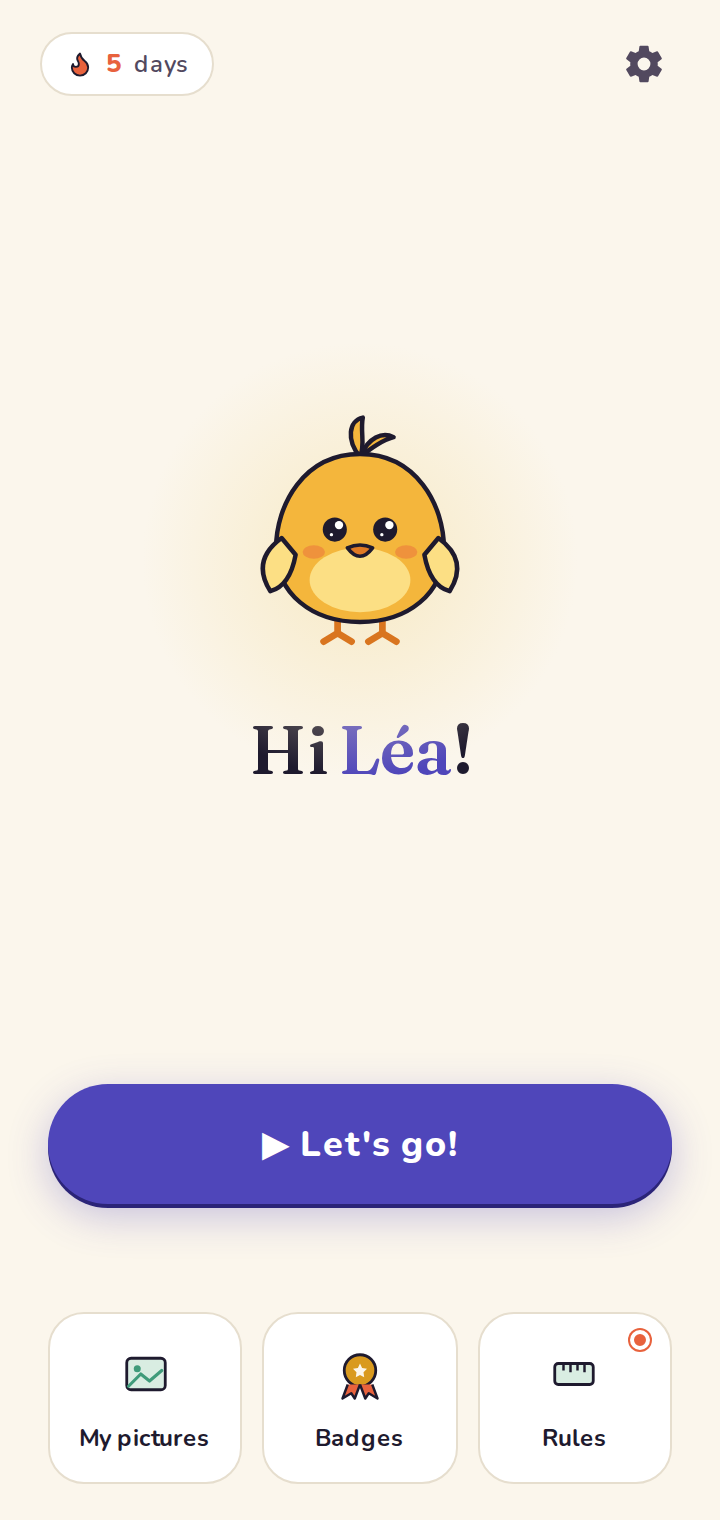Screen dimensions: 720x1520
Task: Open My pictures
Action: [x=145, y=1398]
